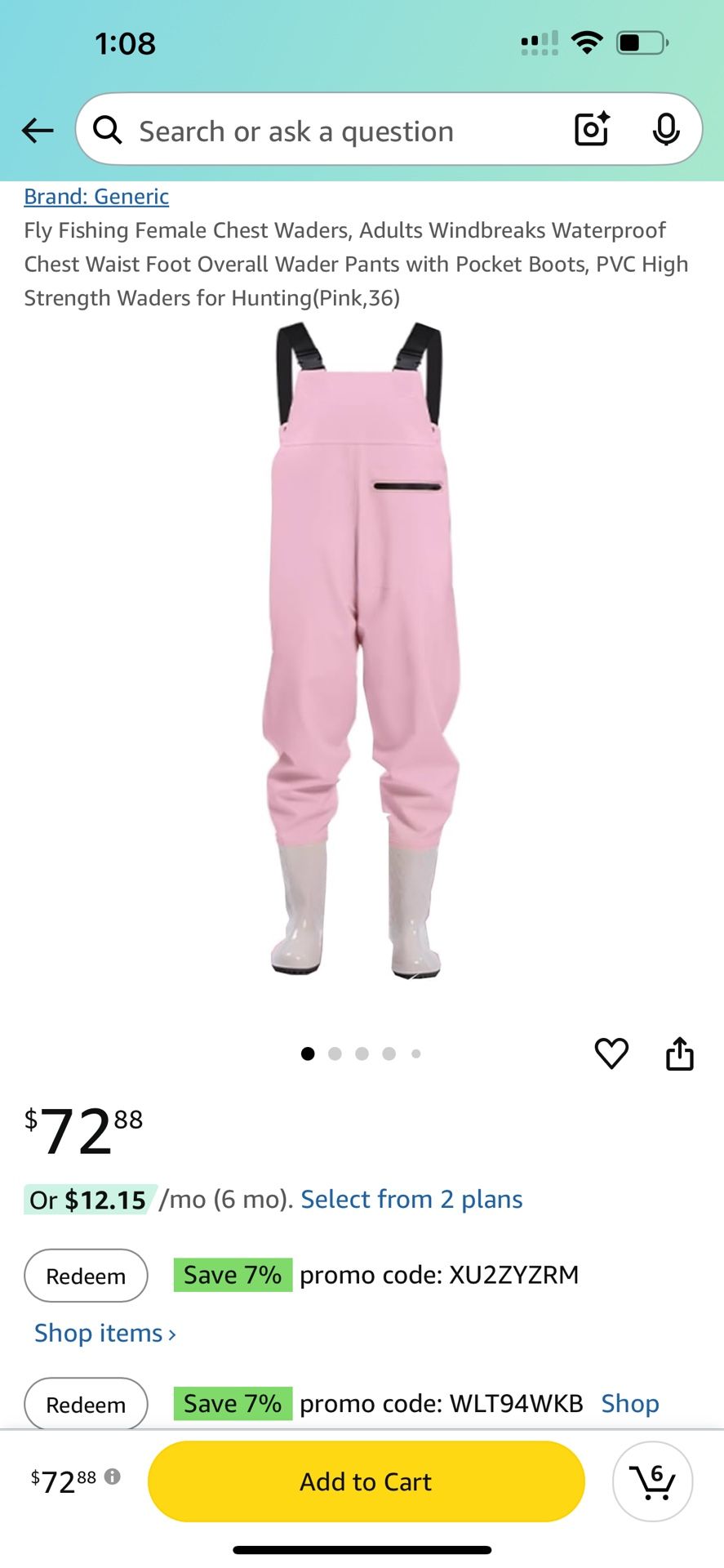Select the magnifying glass search icon
Image resolution: width=724 pixels, height=1568 pixels.
point(107,131)
